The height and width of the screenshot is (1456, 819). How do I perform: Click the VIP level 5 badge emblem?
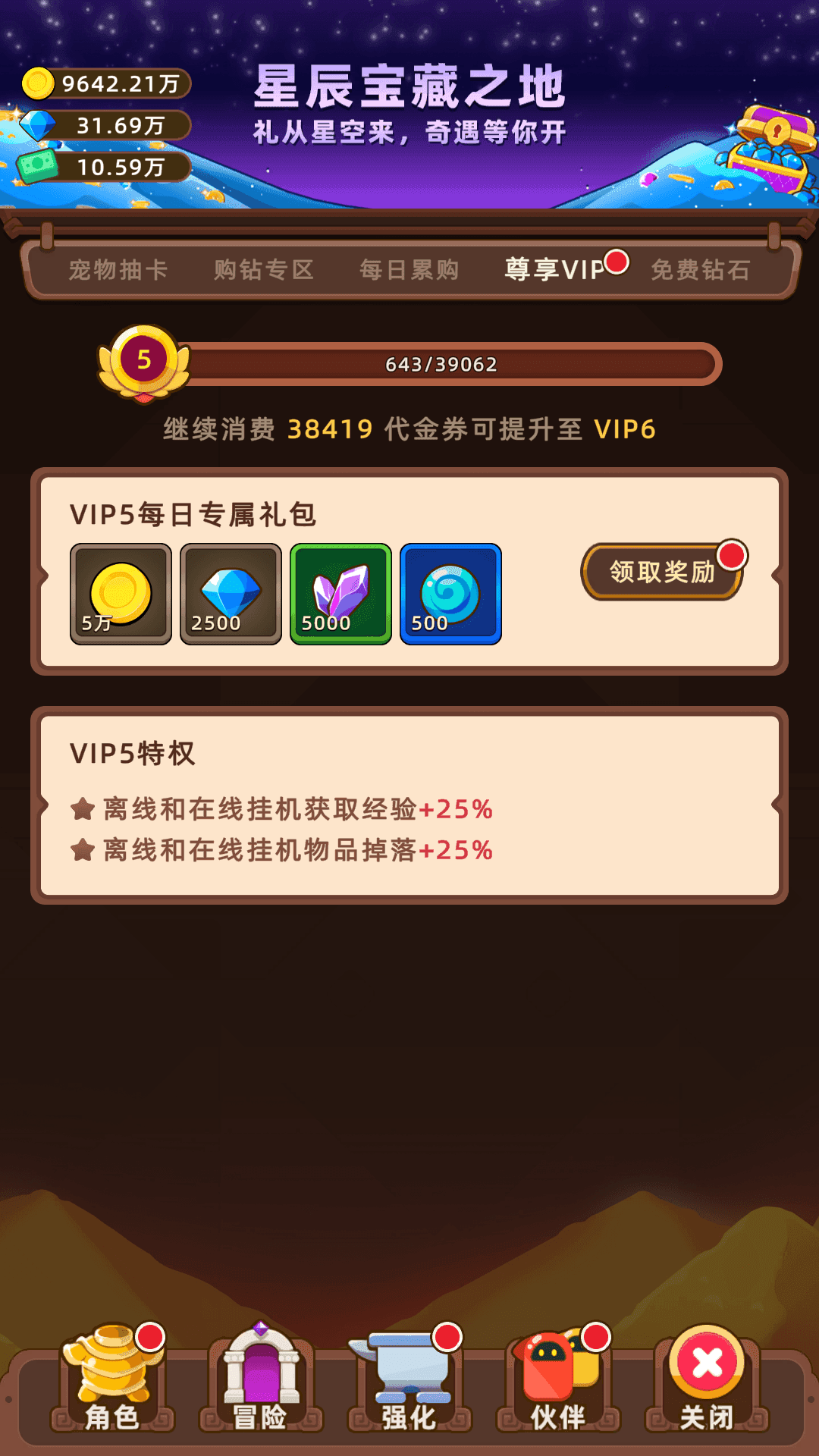[x=144, y=362]
